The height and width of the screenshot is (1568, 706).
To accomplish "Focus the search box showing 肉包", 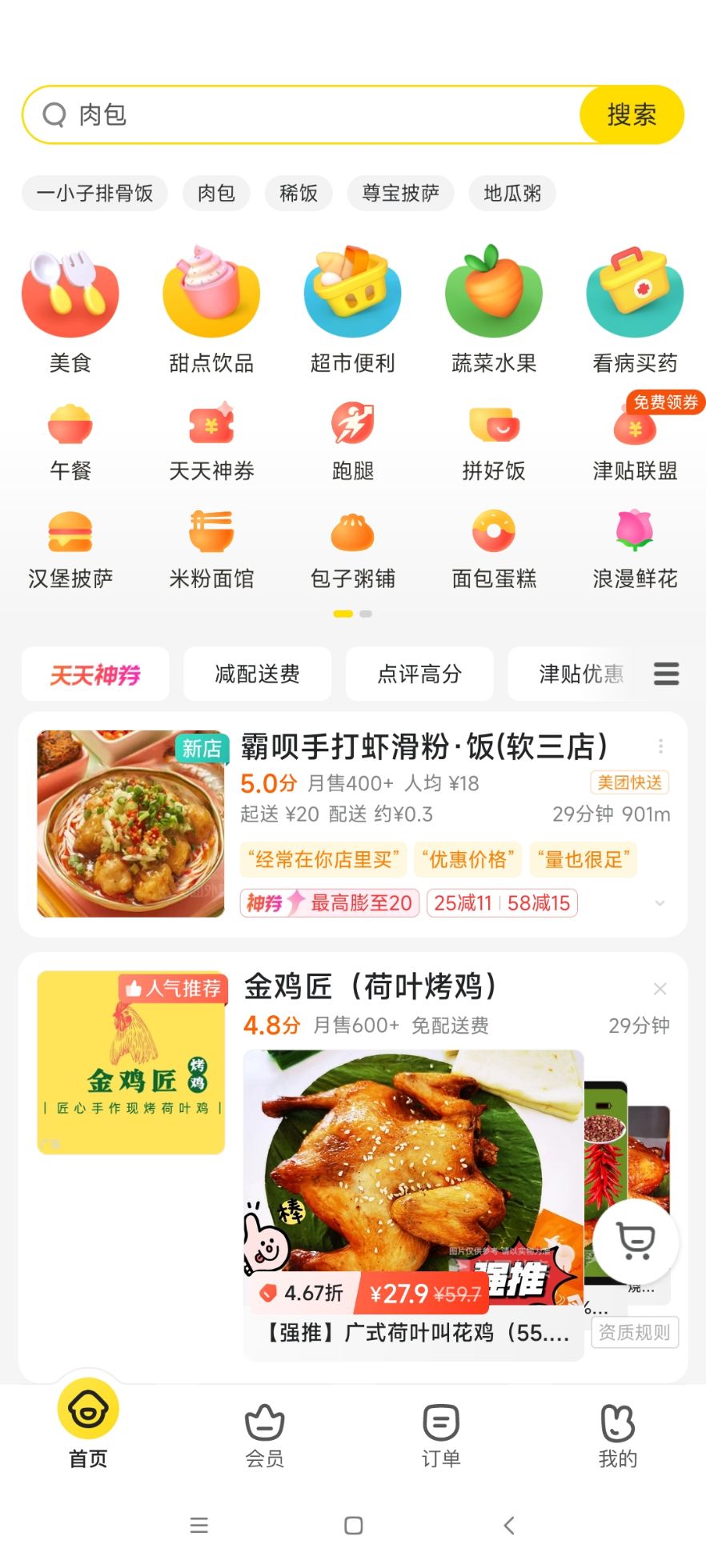I will (304, 115).
